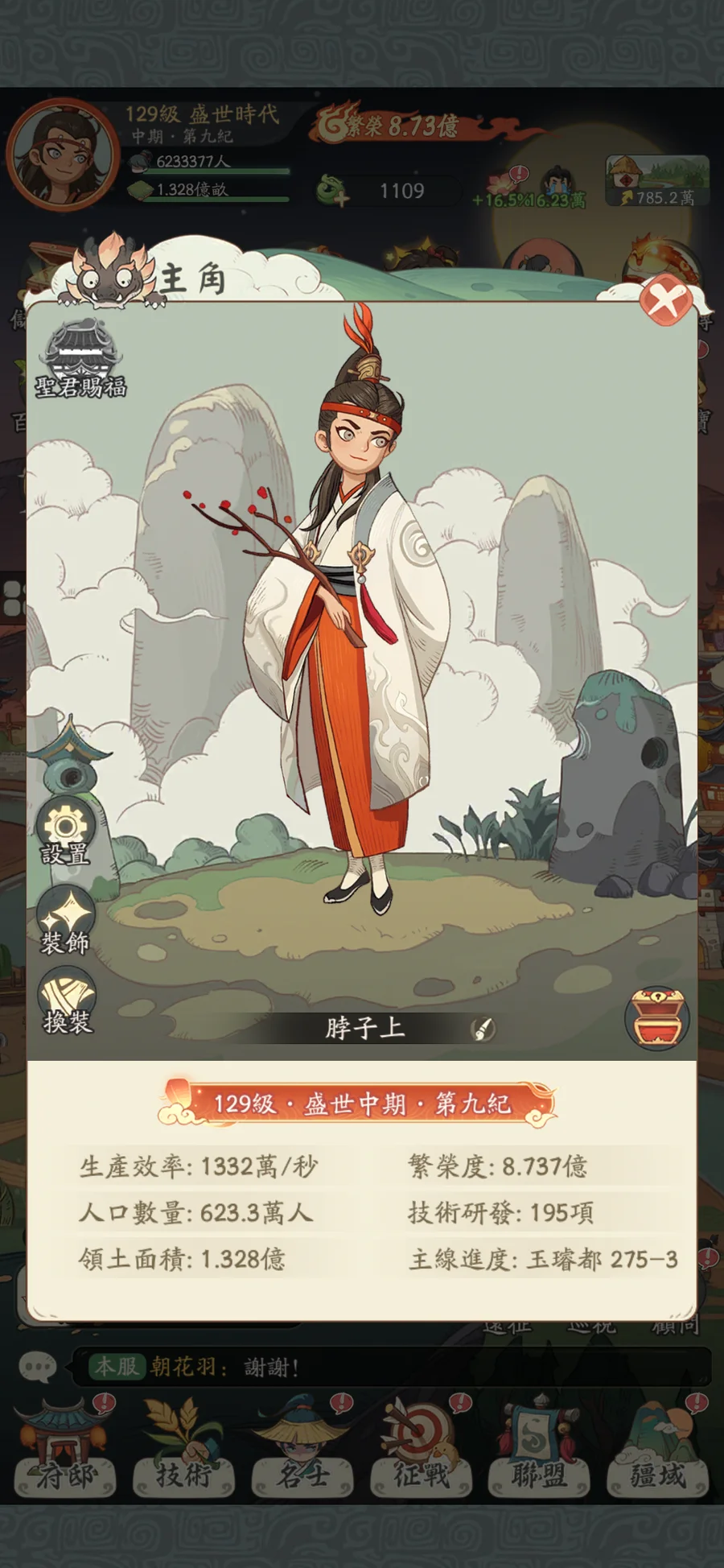724x1568 pixels.
Task: Edit the character name 脖子上
Action: [x=482, y=1028]
